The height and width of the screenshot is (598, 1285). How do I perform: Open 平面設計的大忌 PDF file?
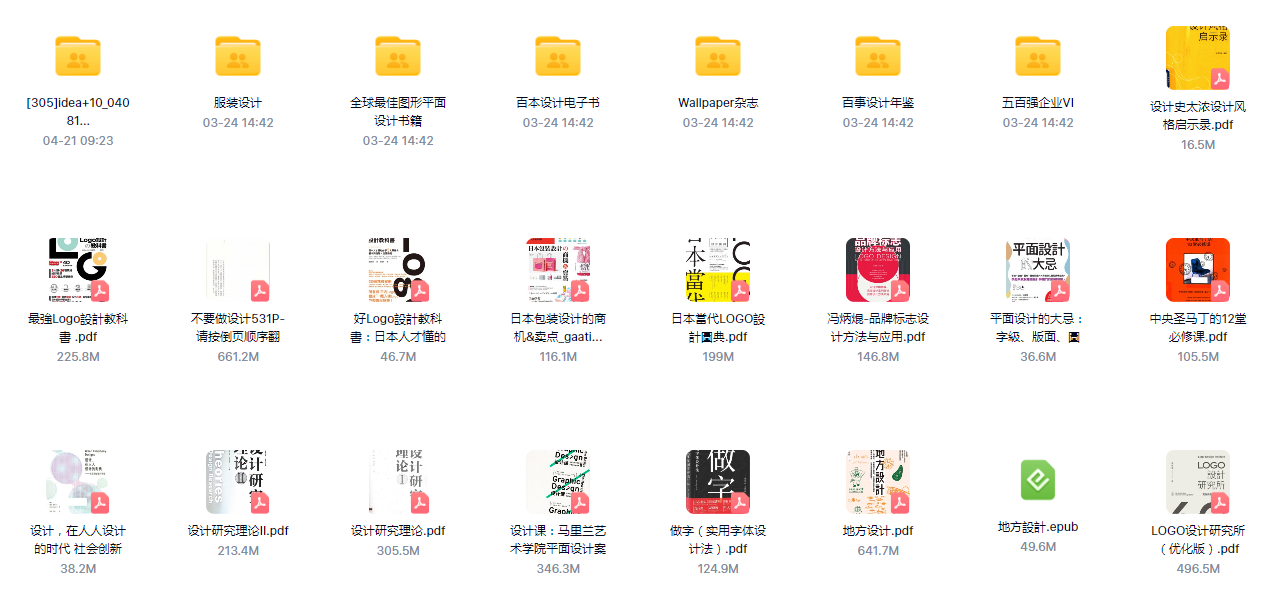click(1038, 270)
